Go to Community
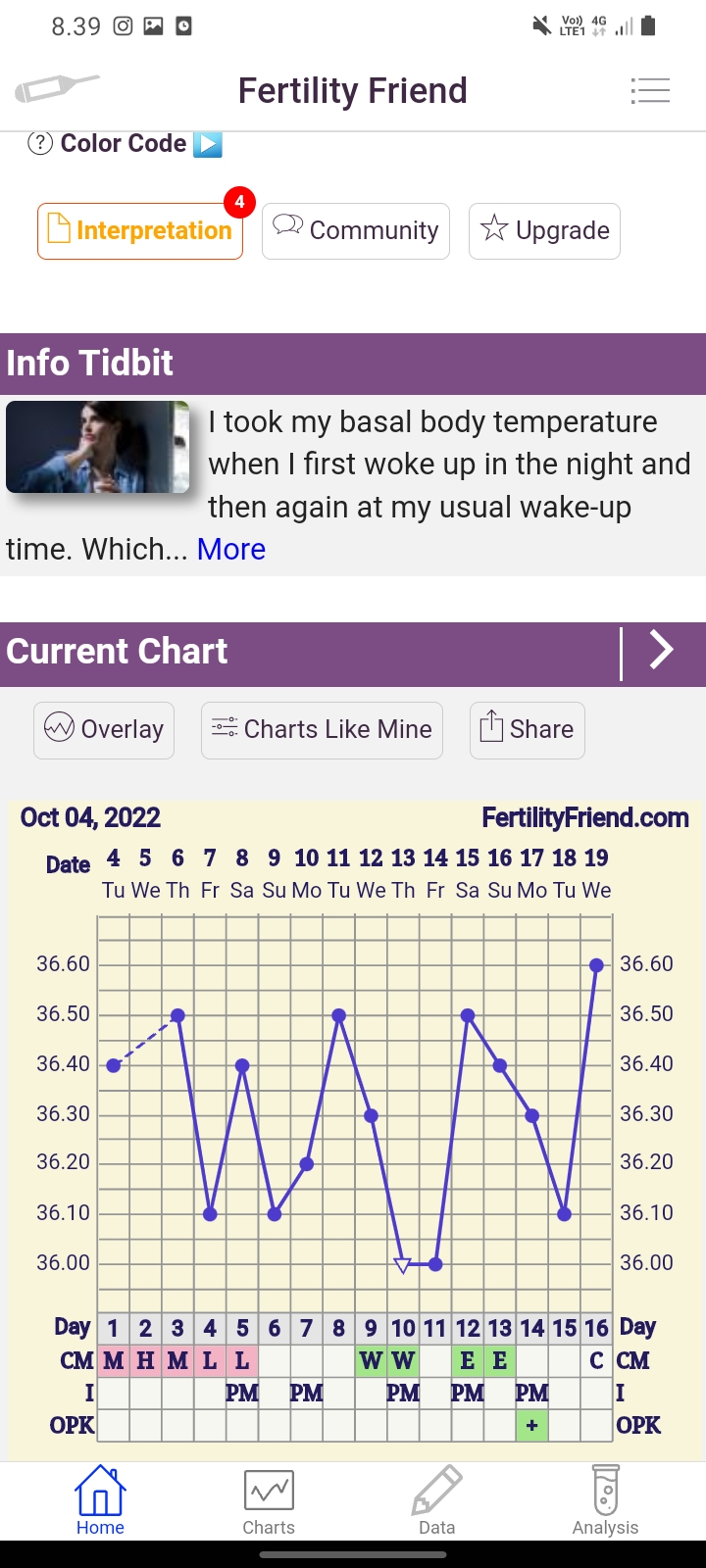706x1568 pixels. coord(356,231)
